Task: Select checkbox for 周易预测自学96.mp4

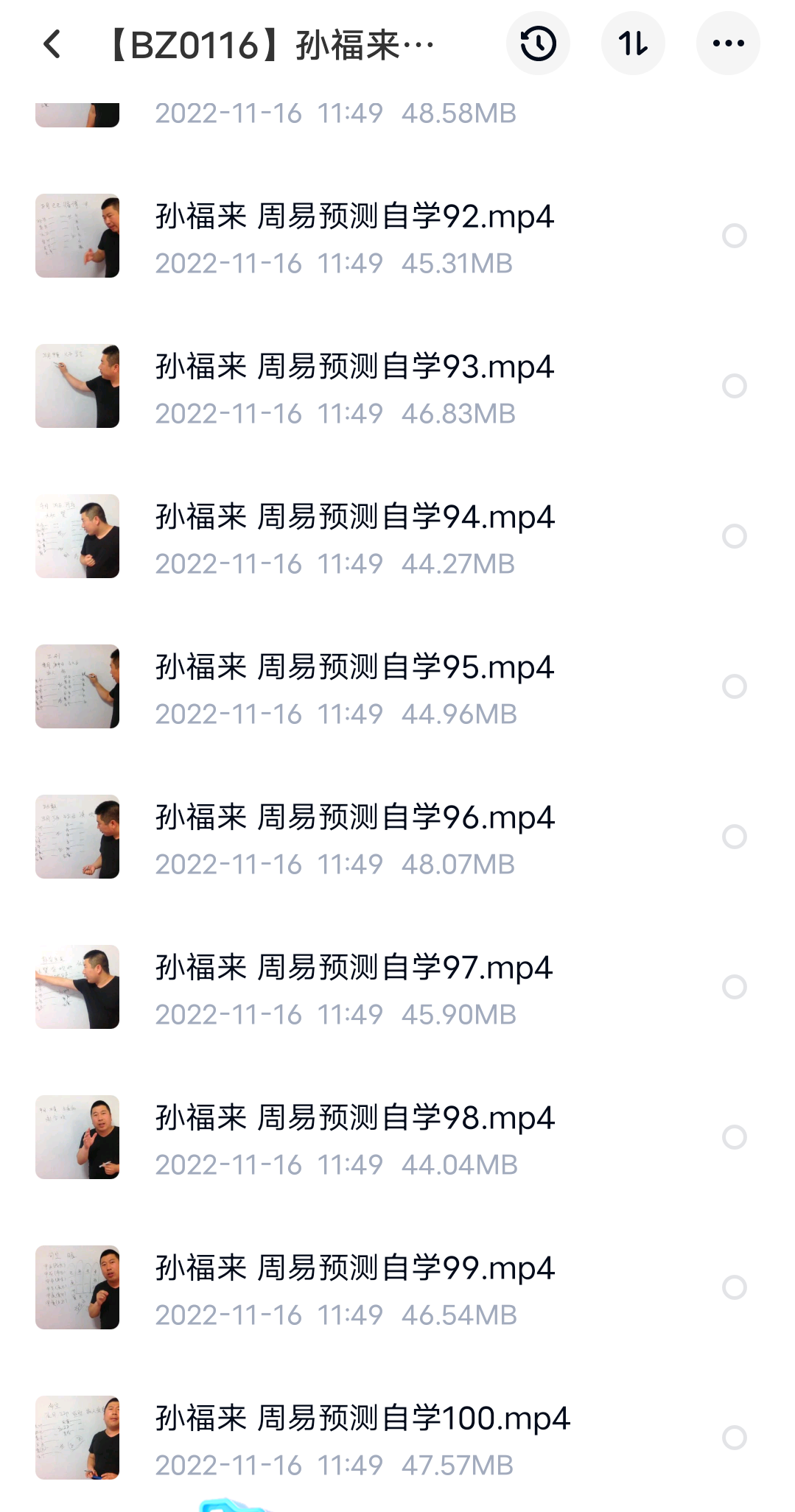Action: (x=734, y=836)
